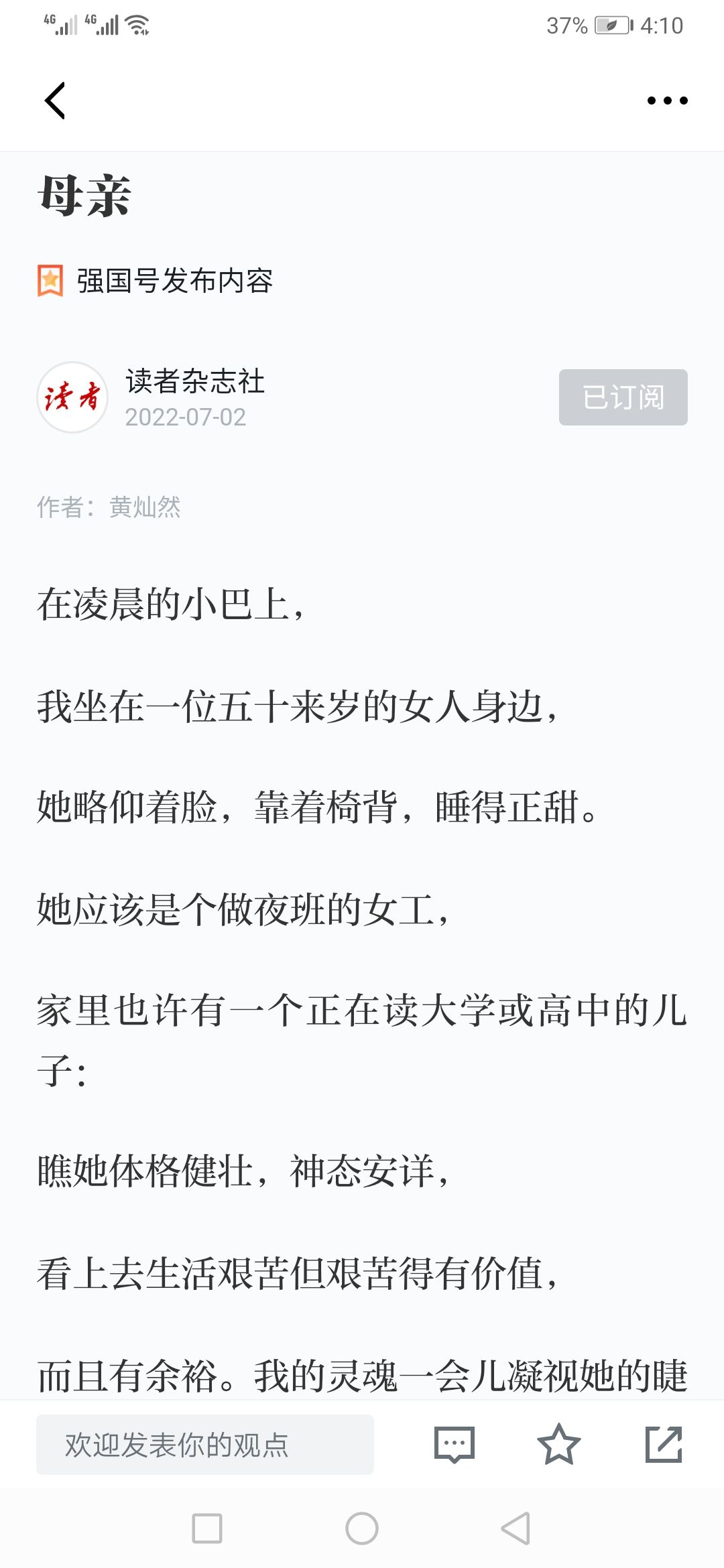View the comments via speech bubble icon

[455, 1445]
